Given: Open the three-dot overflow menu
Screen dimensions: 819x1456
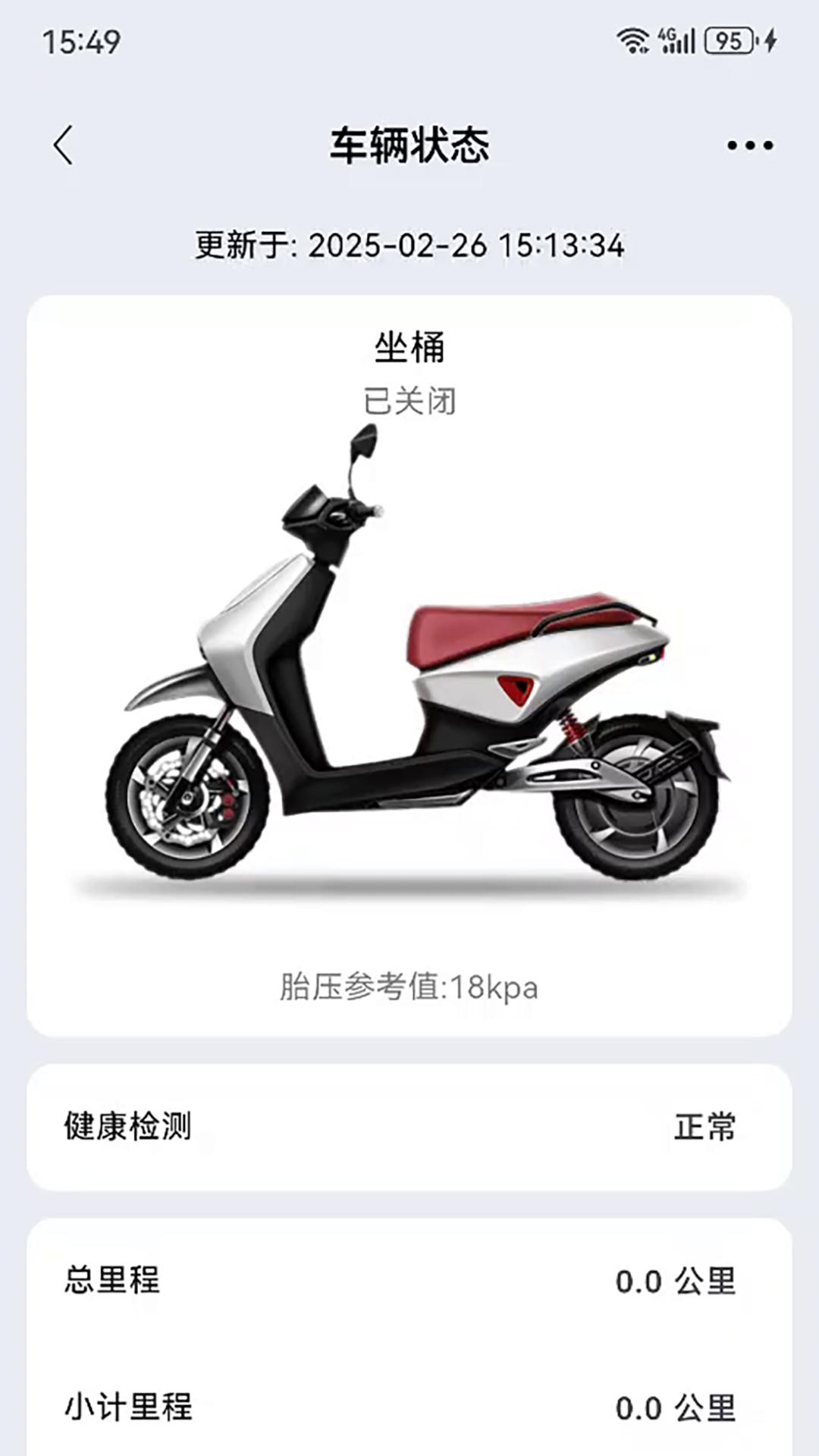Looking at the screenshot, I should [750, 145].
